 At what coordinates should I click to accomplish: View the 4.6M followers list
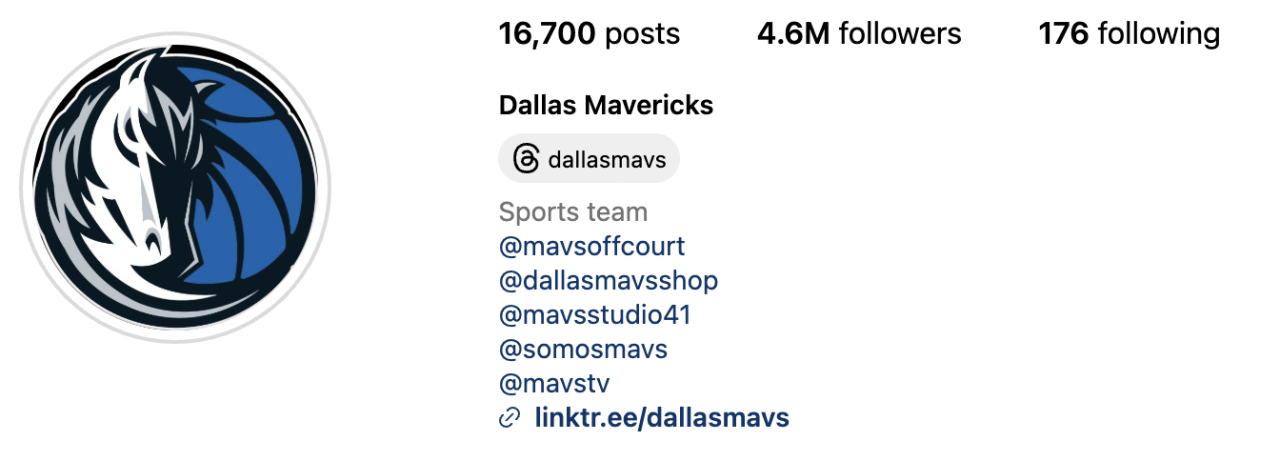click(859, 34)
